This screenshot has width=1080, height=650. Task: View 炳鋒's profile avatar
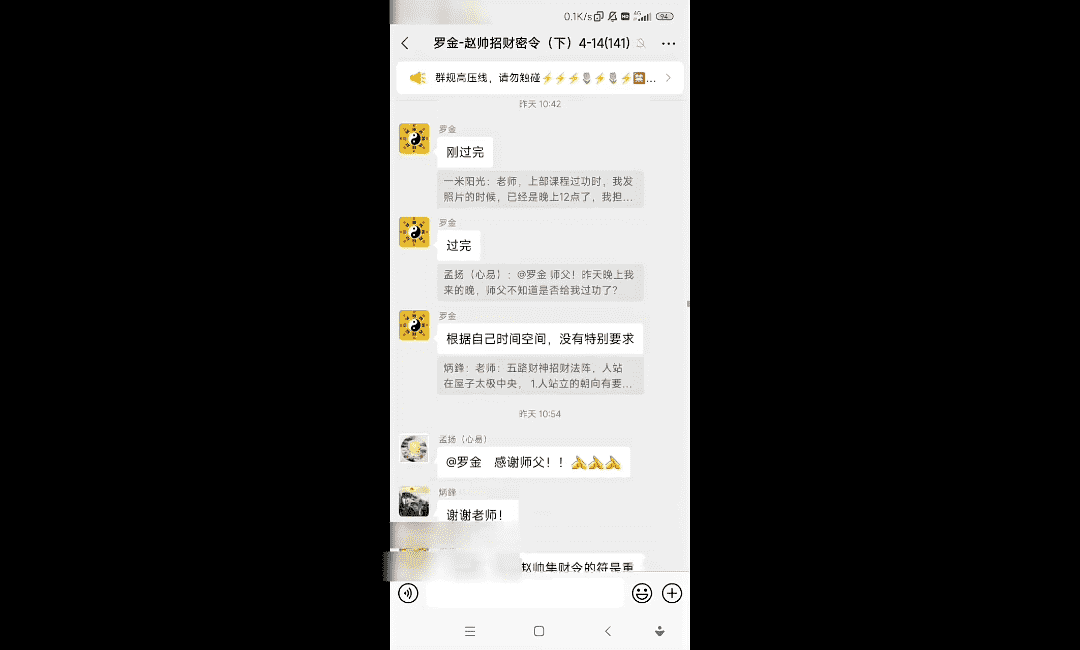[x=414, y=502]
